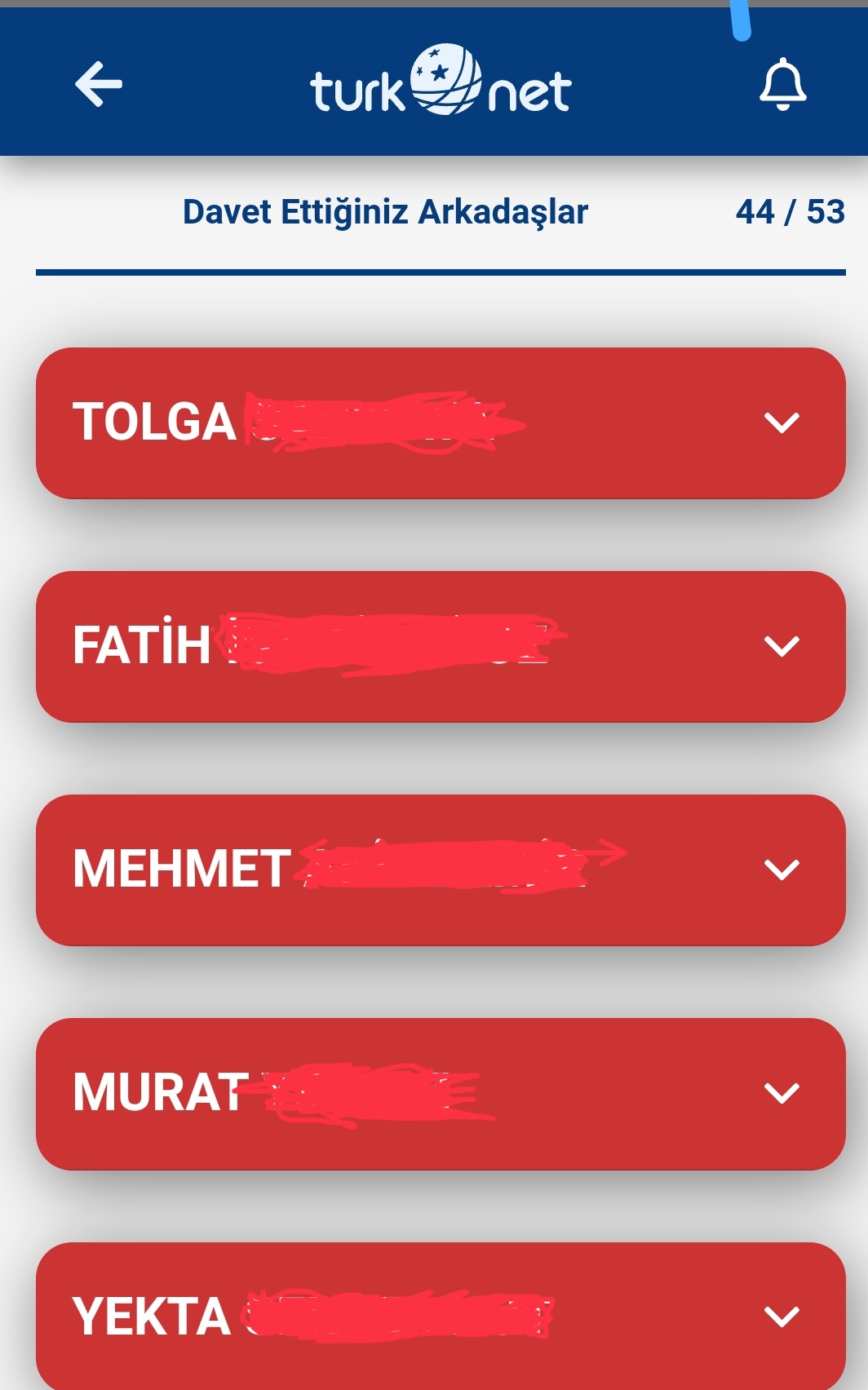Image resolution: width=868 pixels, height=1390 pixels.
Task: Expand the TOLGA invited friend card
Action: pyautogui.click(x=441, y=423)
